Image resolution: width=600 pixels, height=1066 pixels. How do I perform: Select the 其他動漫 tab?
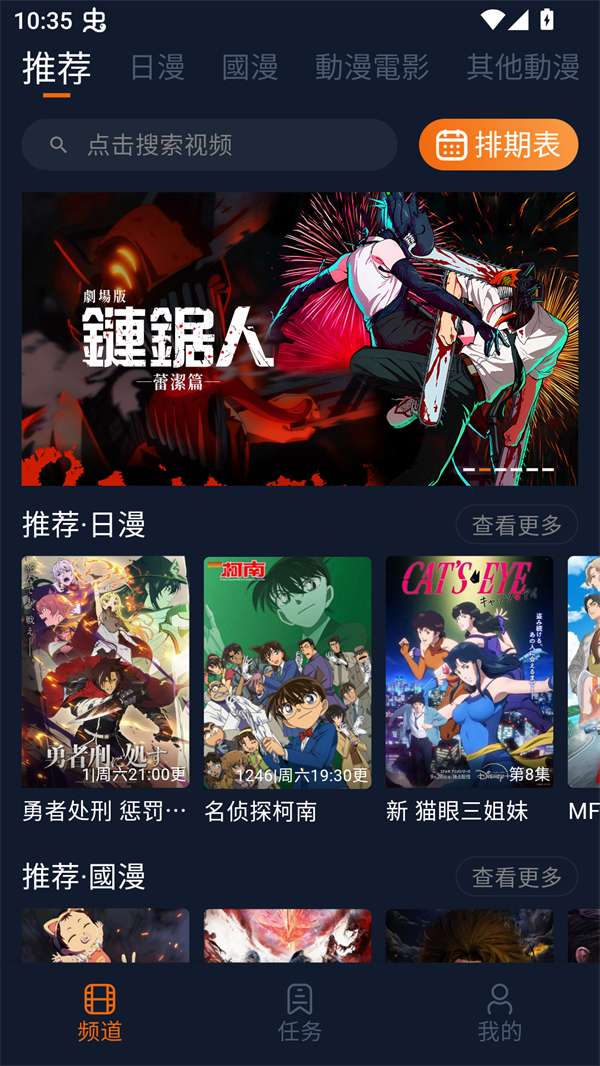(x=522, y=67)
